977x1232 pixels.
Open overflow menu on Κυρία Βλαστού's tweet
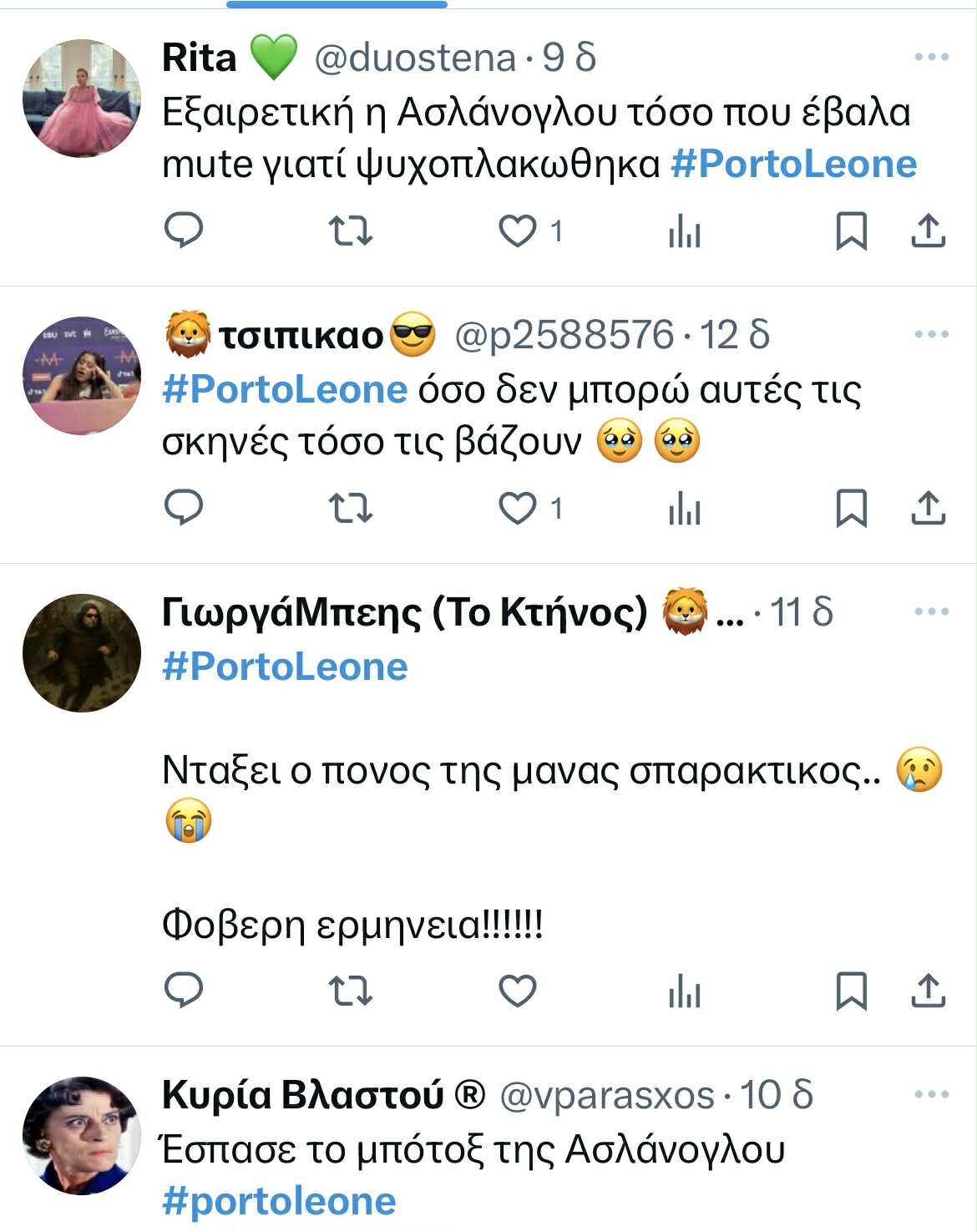931,1095
